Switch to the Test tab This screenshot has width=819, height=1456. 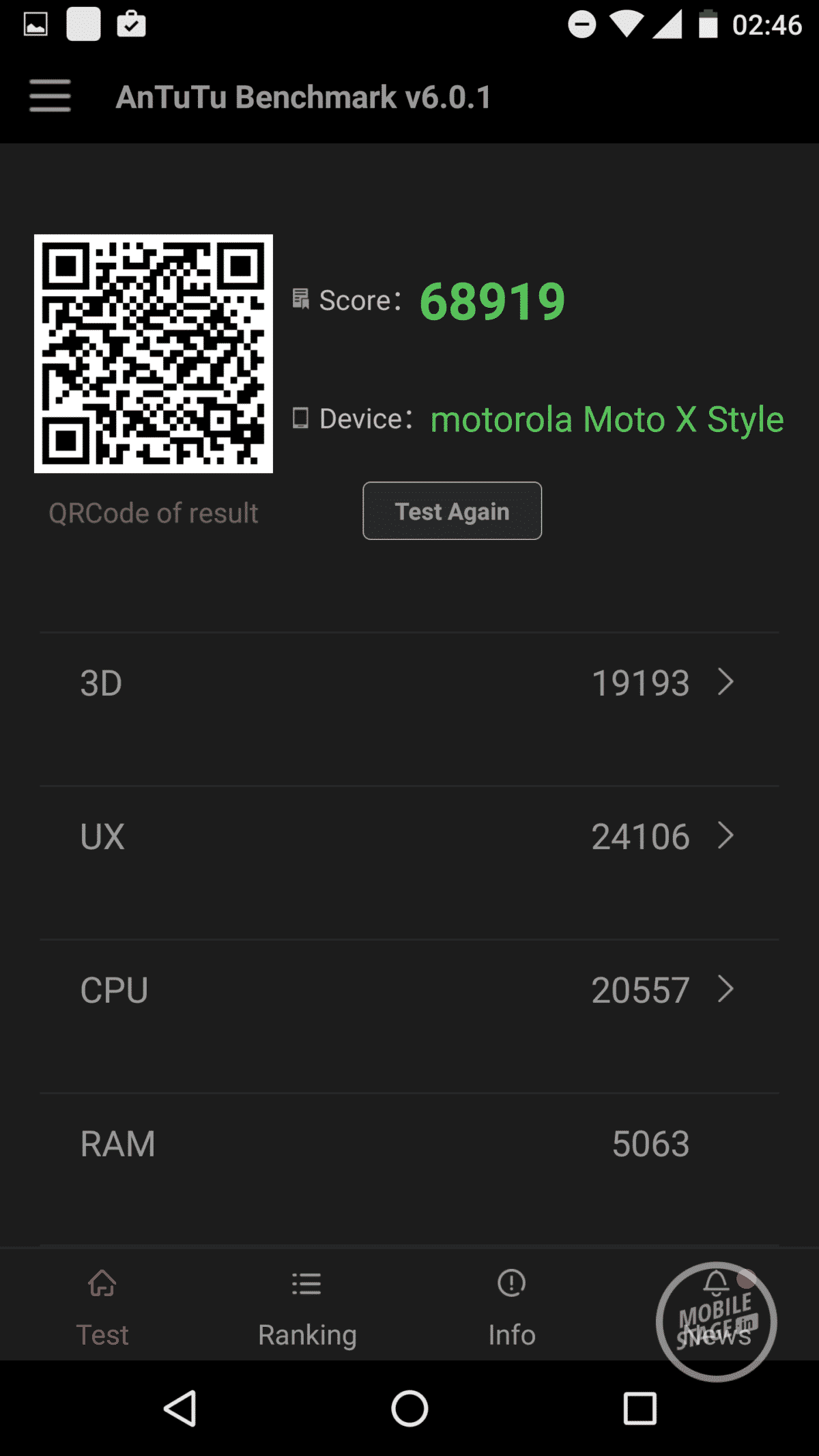point(102,1307)
